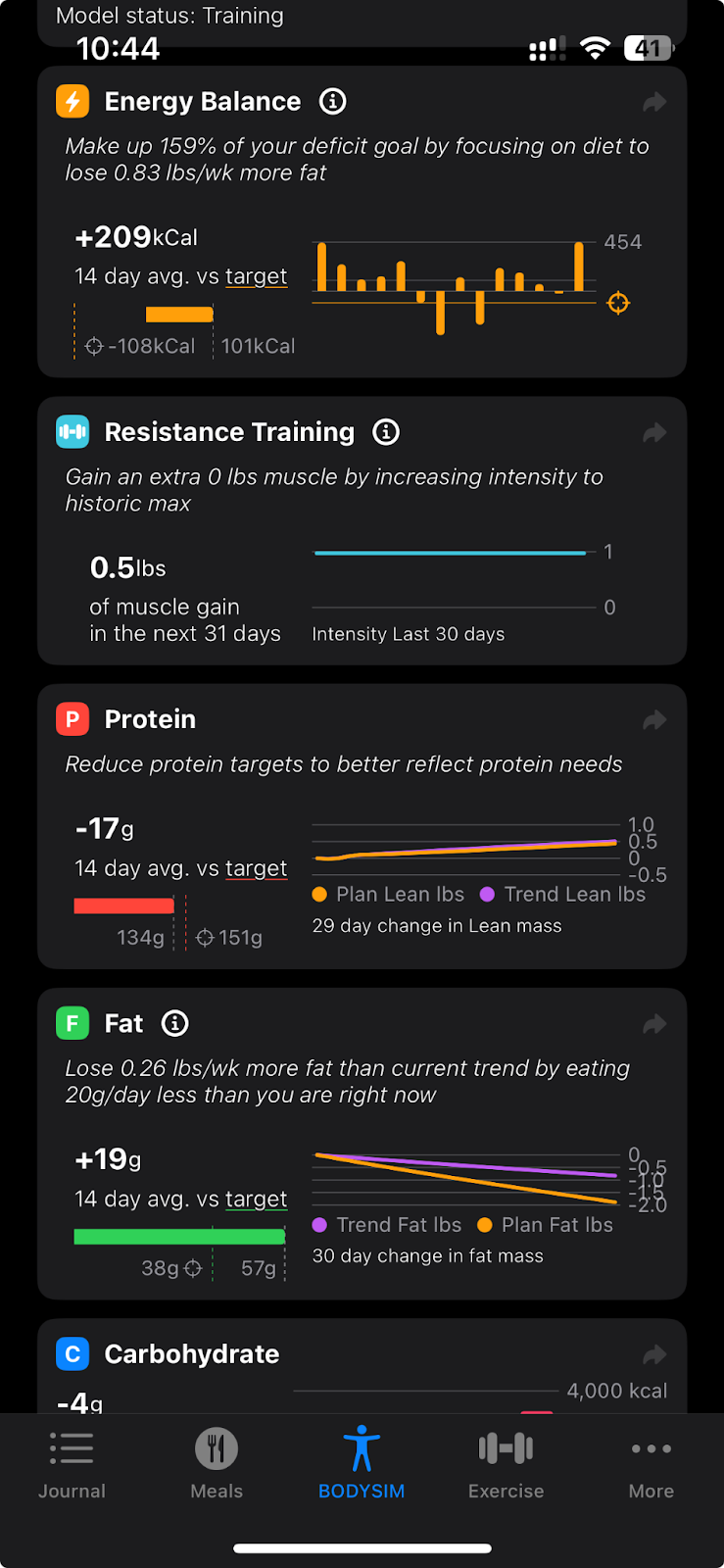The width and height of the screenshot is (724, 1568).
Task: Select the BODYSIM tab
Action: 362,1465
